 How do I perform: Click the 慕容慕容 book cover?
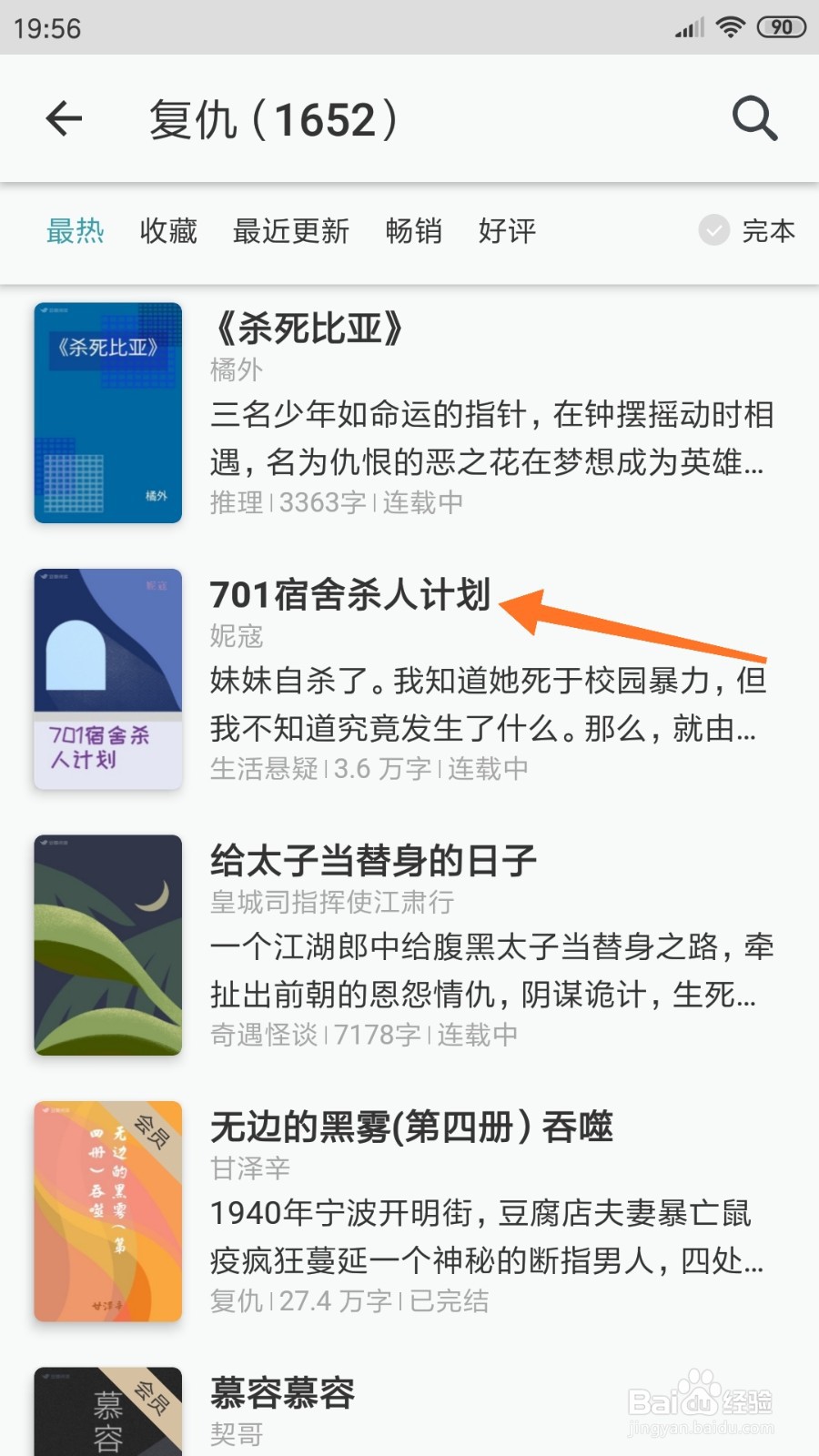(x=106, y=1410)
